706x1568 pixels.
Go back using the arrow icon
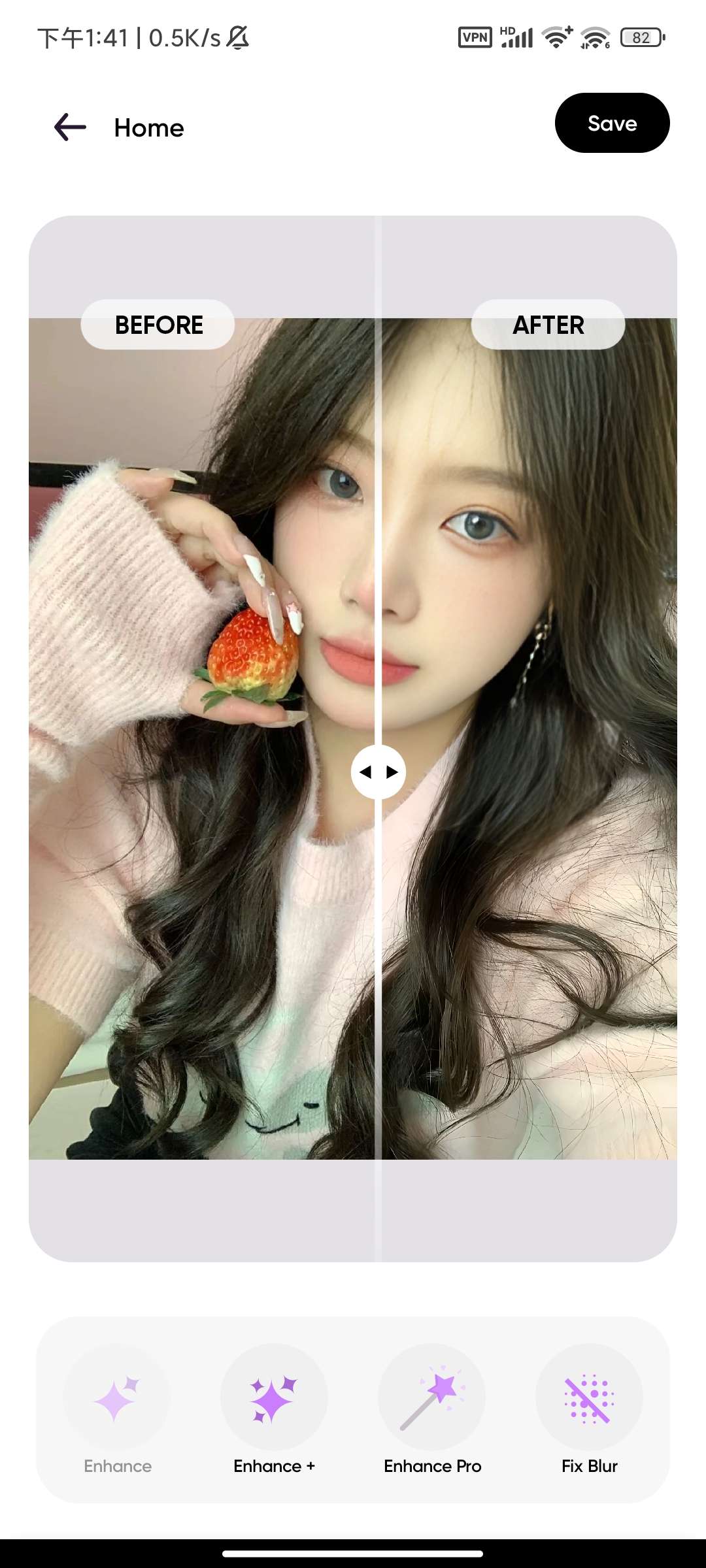pos(70,127)
